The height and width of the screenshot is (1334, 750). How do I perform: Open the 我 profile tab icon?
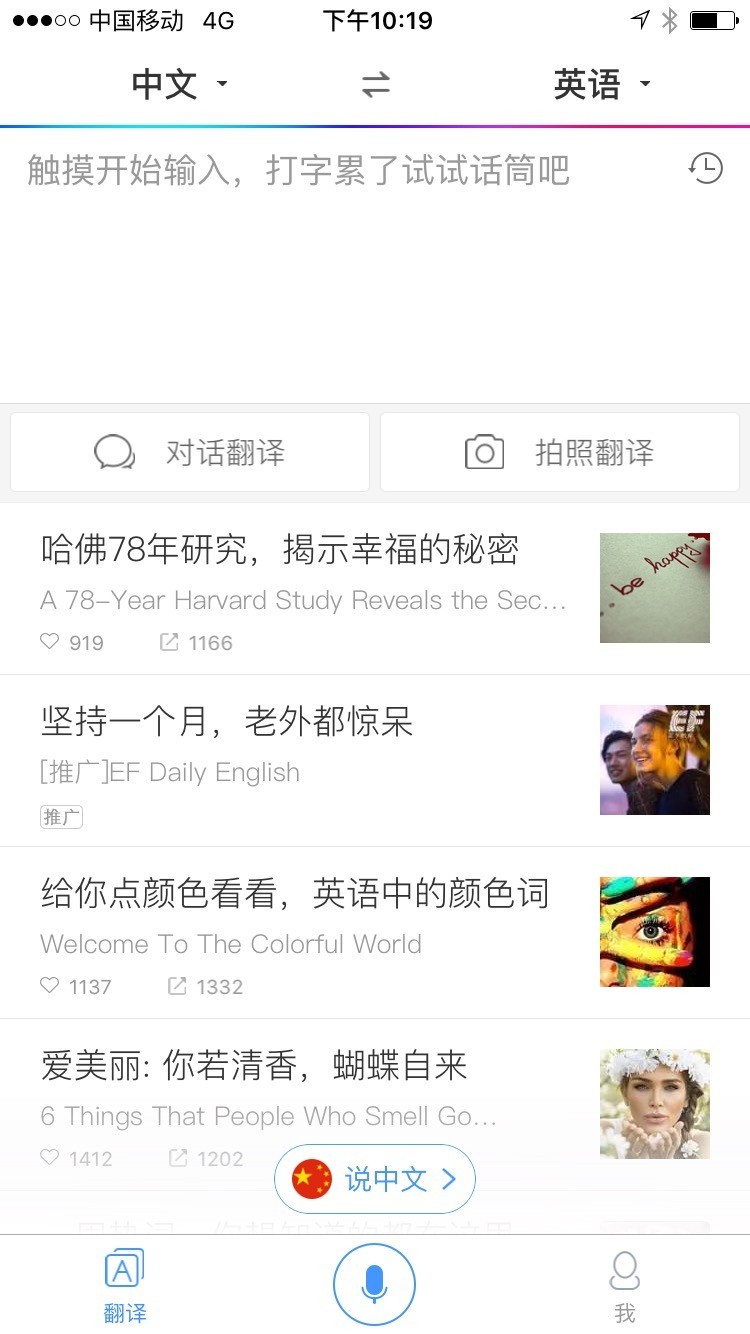624,1270
